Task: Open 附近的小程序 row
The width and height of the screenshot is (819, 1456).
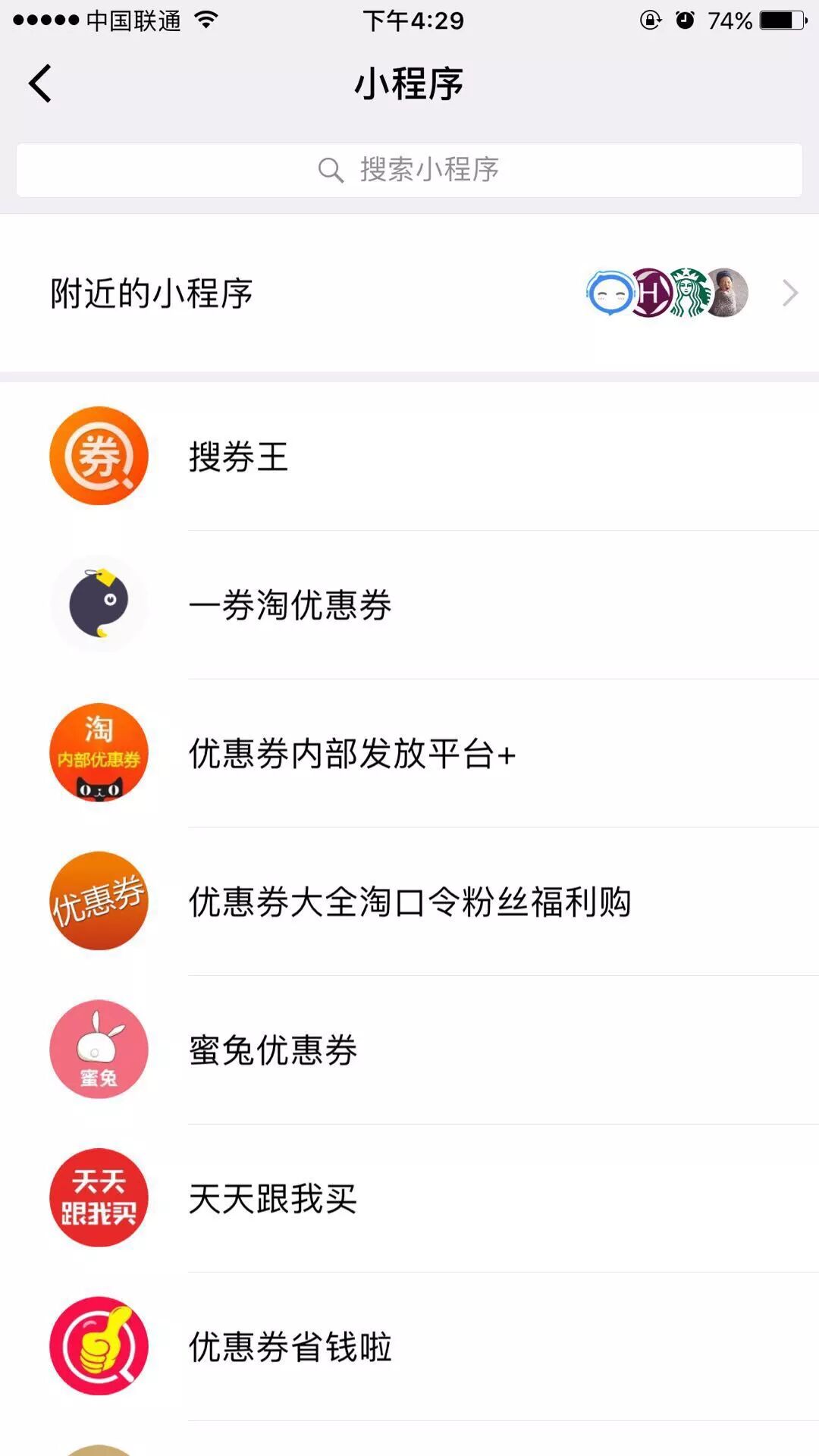Action: (x=409, y=293)
